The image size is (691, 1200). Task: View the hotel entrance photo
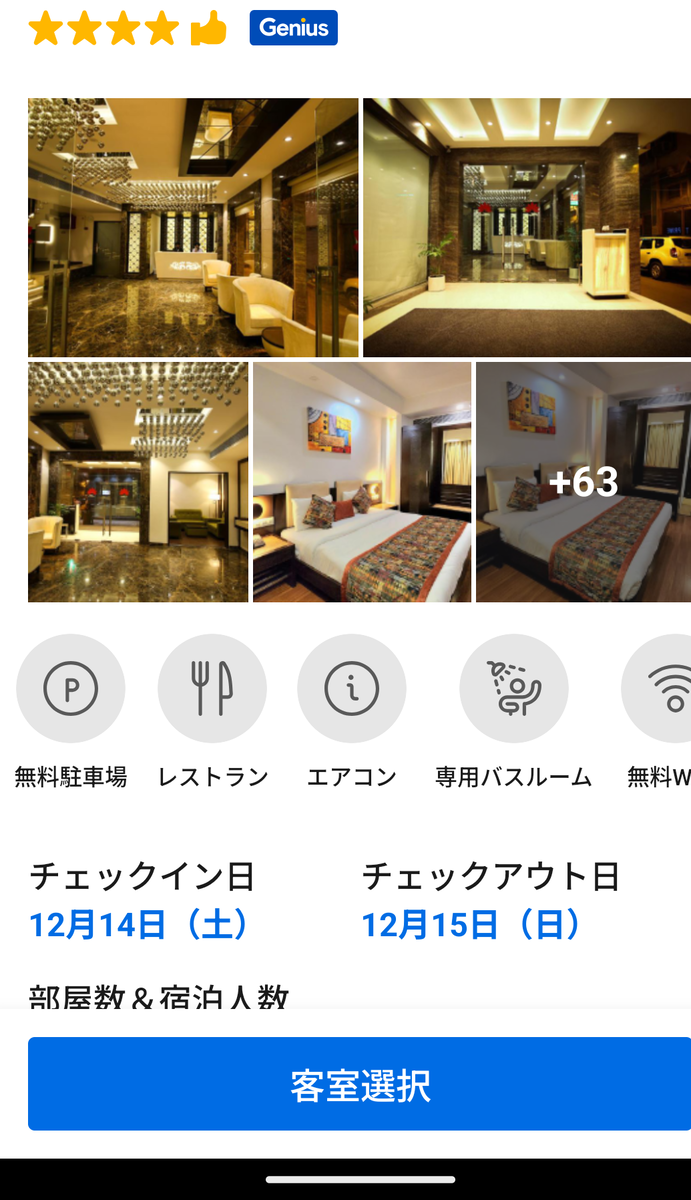pyautogui.click(x=527, y=228)
